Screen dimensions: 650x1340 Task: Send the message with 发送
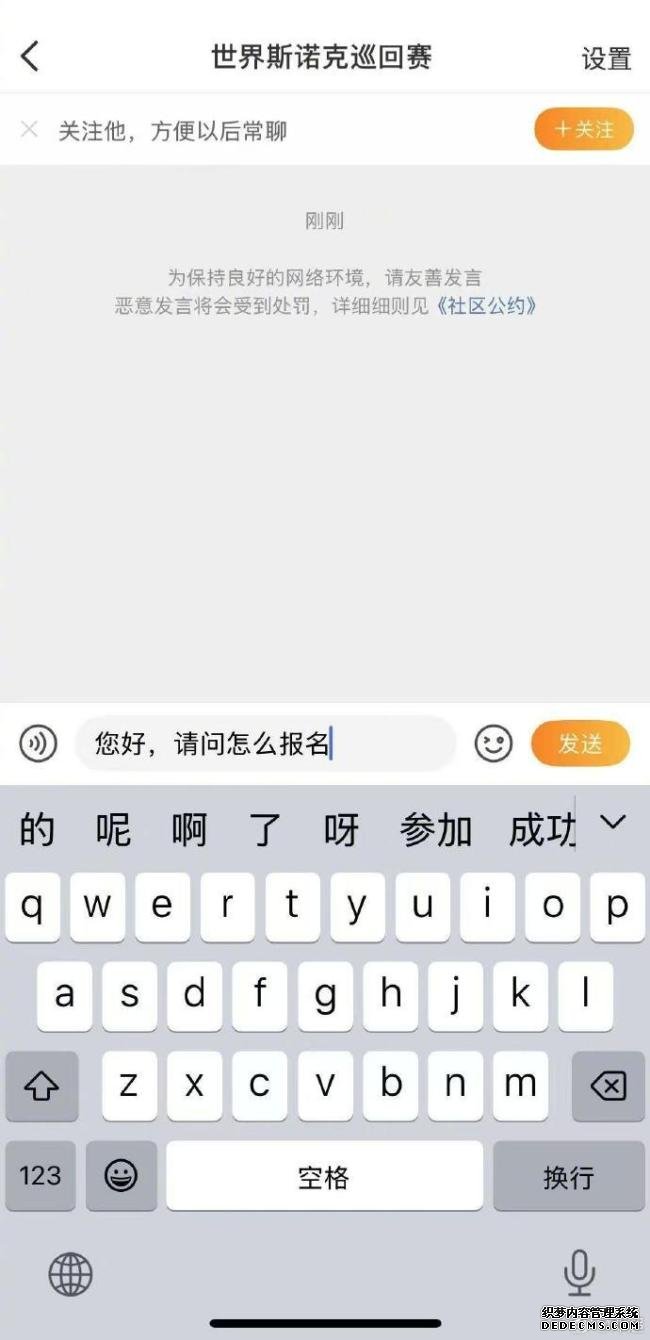click(580, 744)
